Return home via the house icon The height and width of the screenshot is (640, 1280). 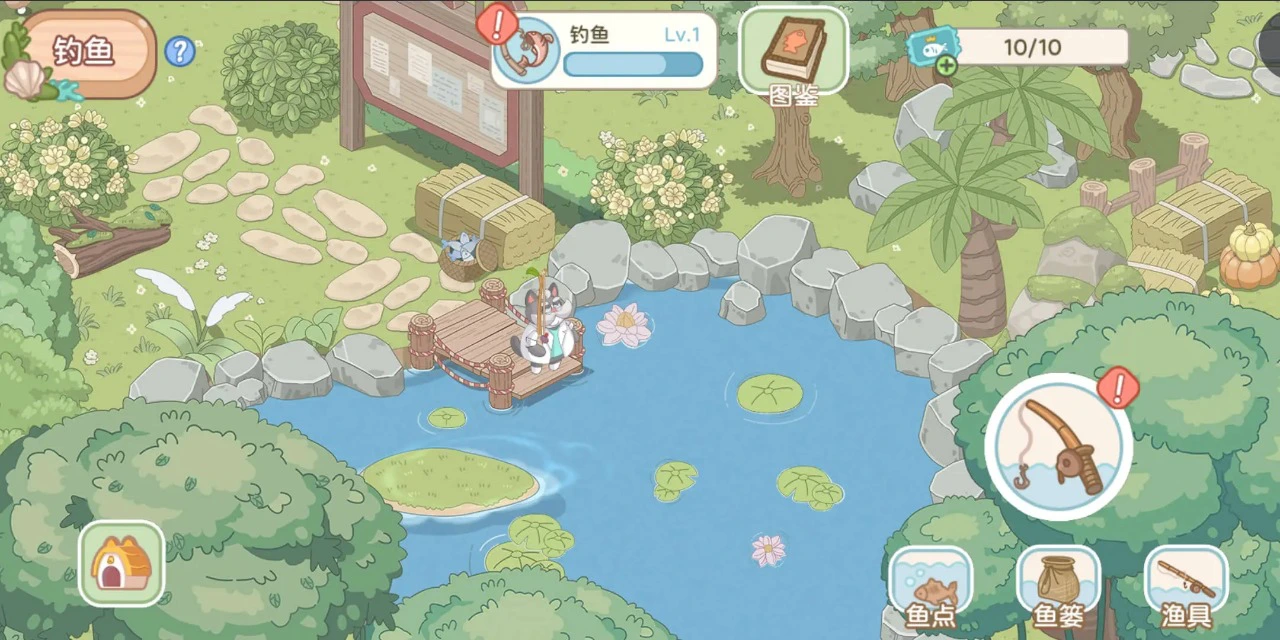pyautogui.click(x=122, y=563)
